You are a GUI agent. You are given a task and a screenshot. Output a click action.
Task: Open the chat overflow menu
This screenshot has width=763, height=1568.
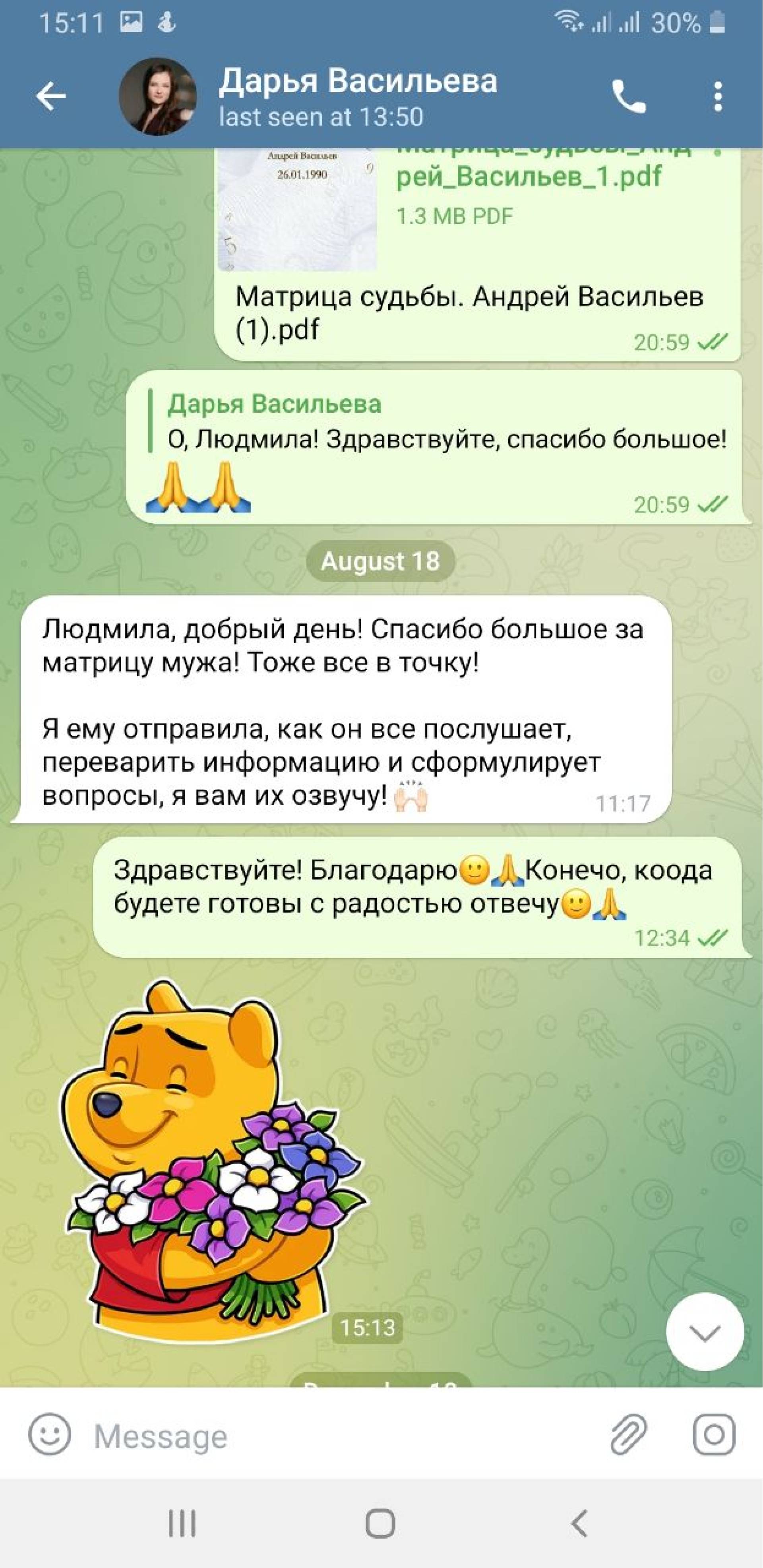tap(718, 97)
